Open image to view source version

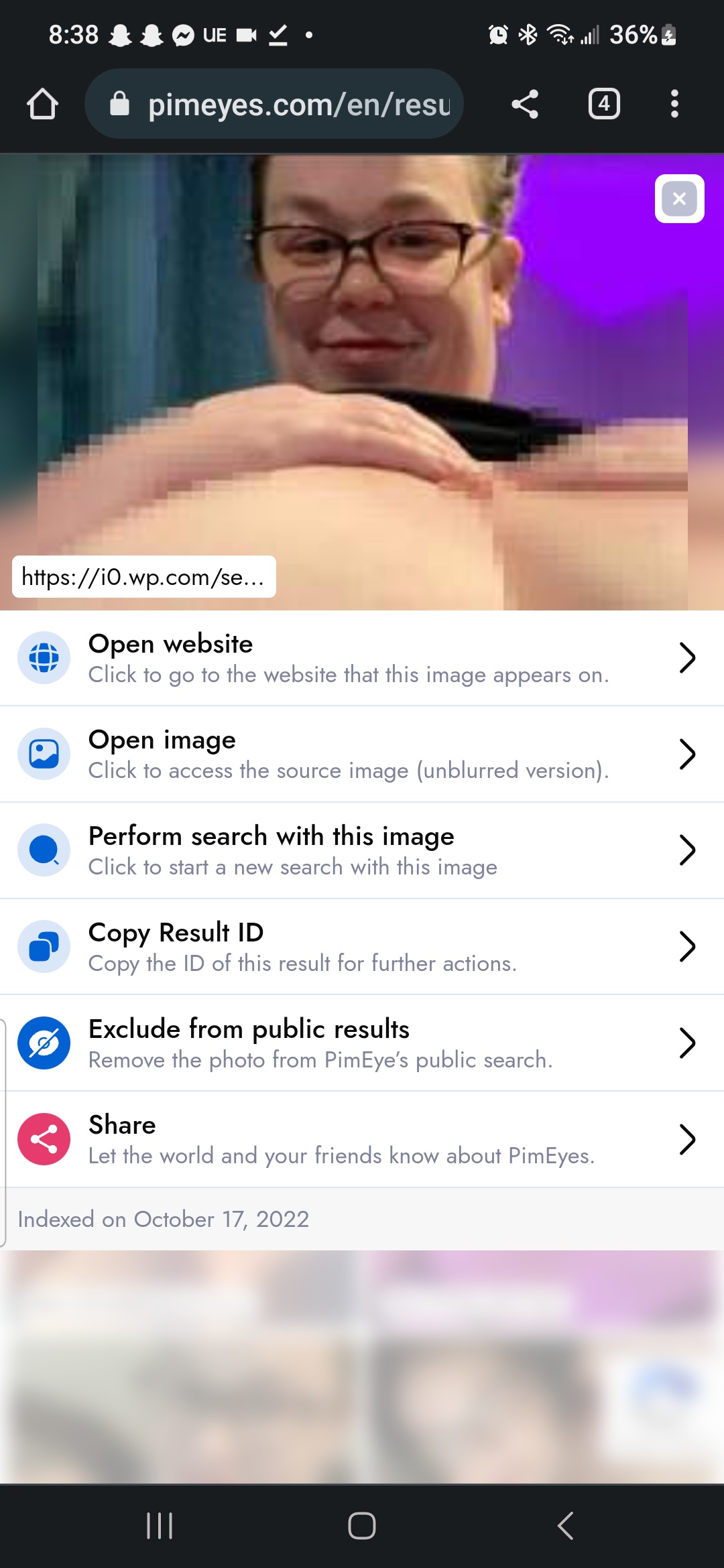pyautogui.click(x=362, y=755)
